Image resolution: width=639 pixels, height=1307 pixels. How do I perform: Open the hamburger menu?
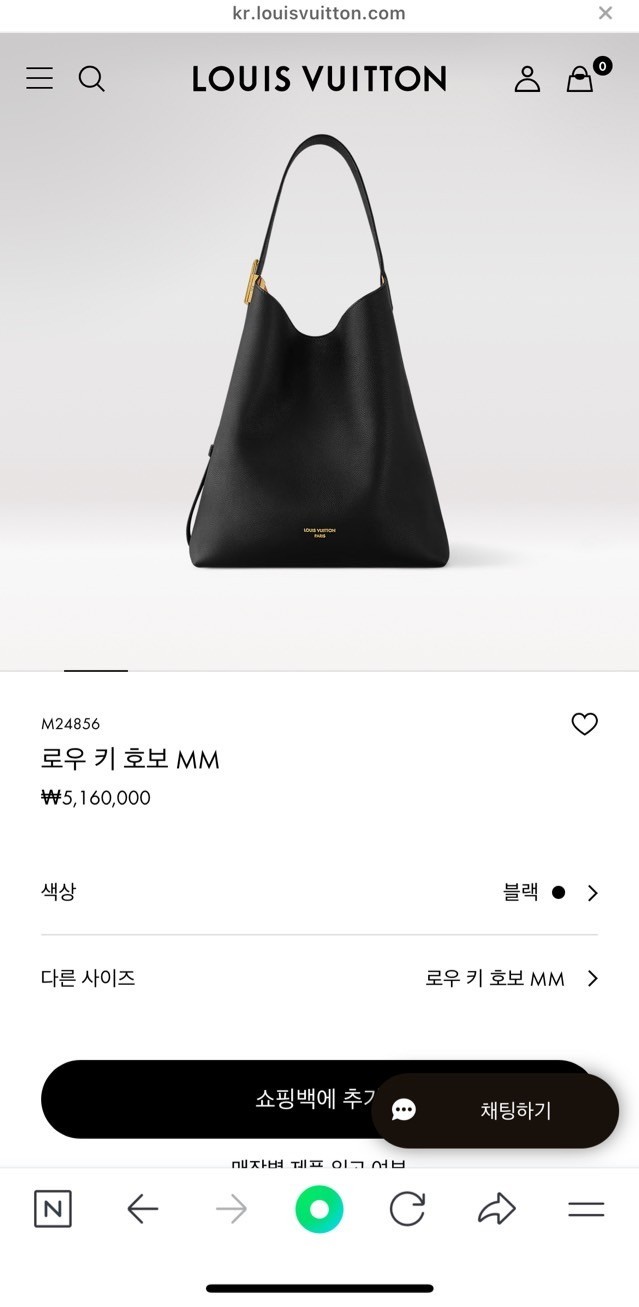pos(40,79)
